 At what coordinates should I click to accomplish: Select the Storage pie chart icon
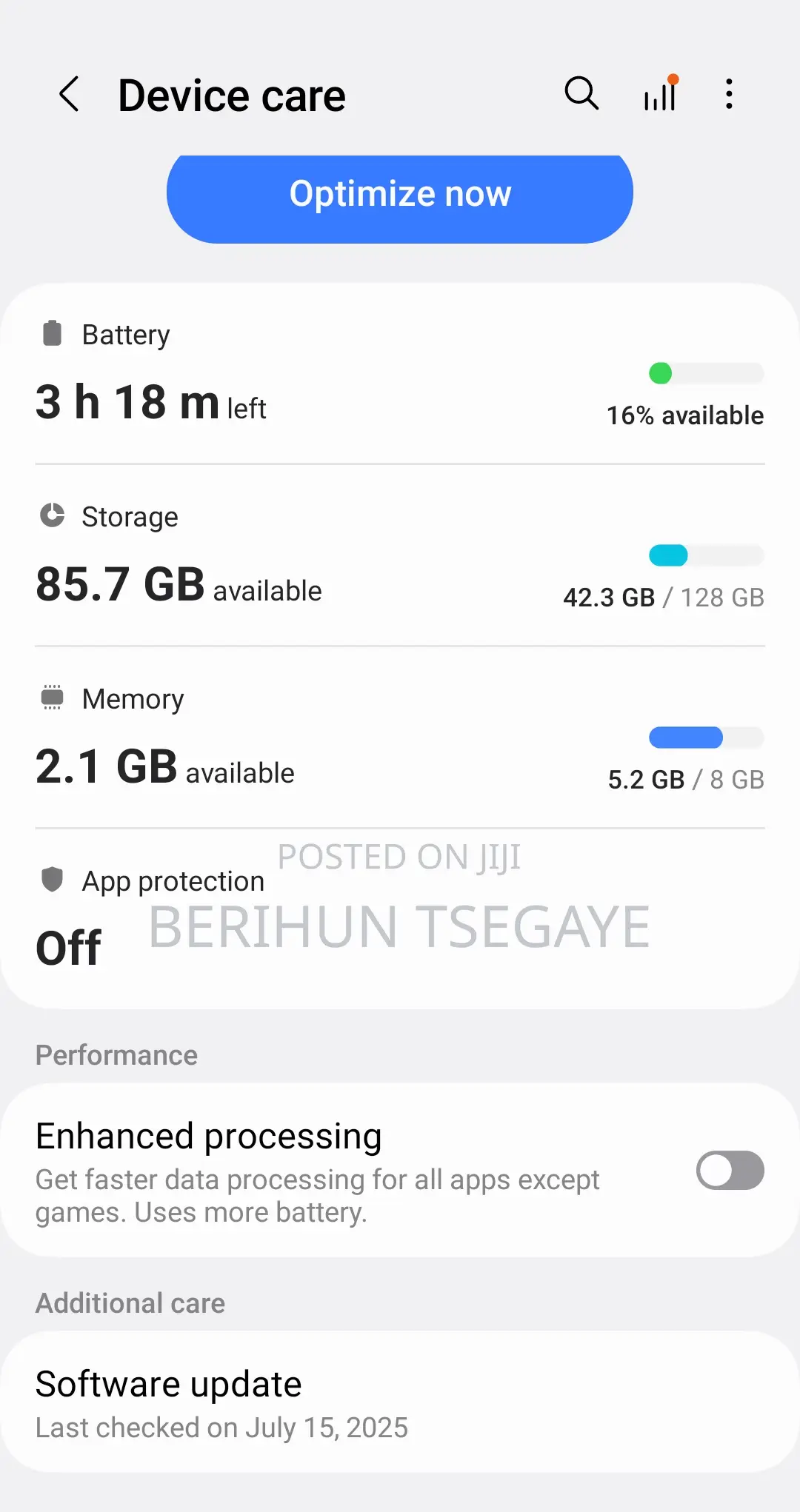pyautogui.click(x=52, y=516)
